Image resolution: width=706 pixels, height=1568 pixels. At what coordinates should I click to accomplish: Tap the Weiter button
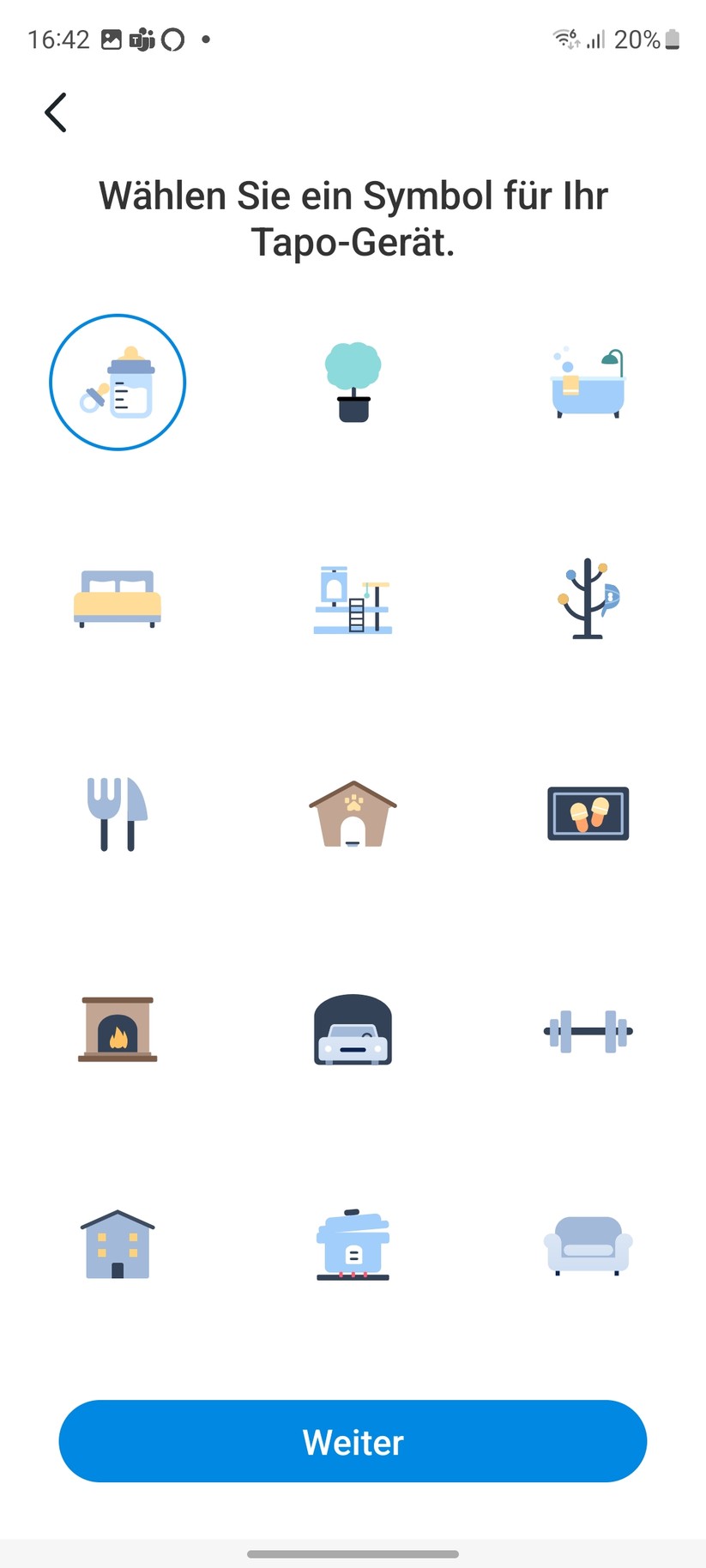(353, 1441)
